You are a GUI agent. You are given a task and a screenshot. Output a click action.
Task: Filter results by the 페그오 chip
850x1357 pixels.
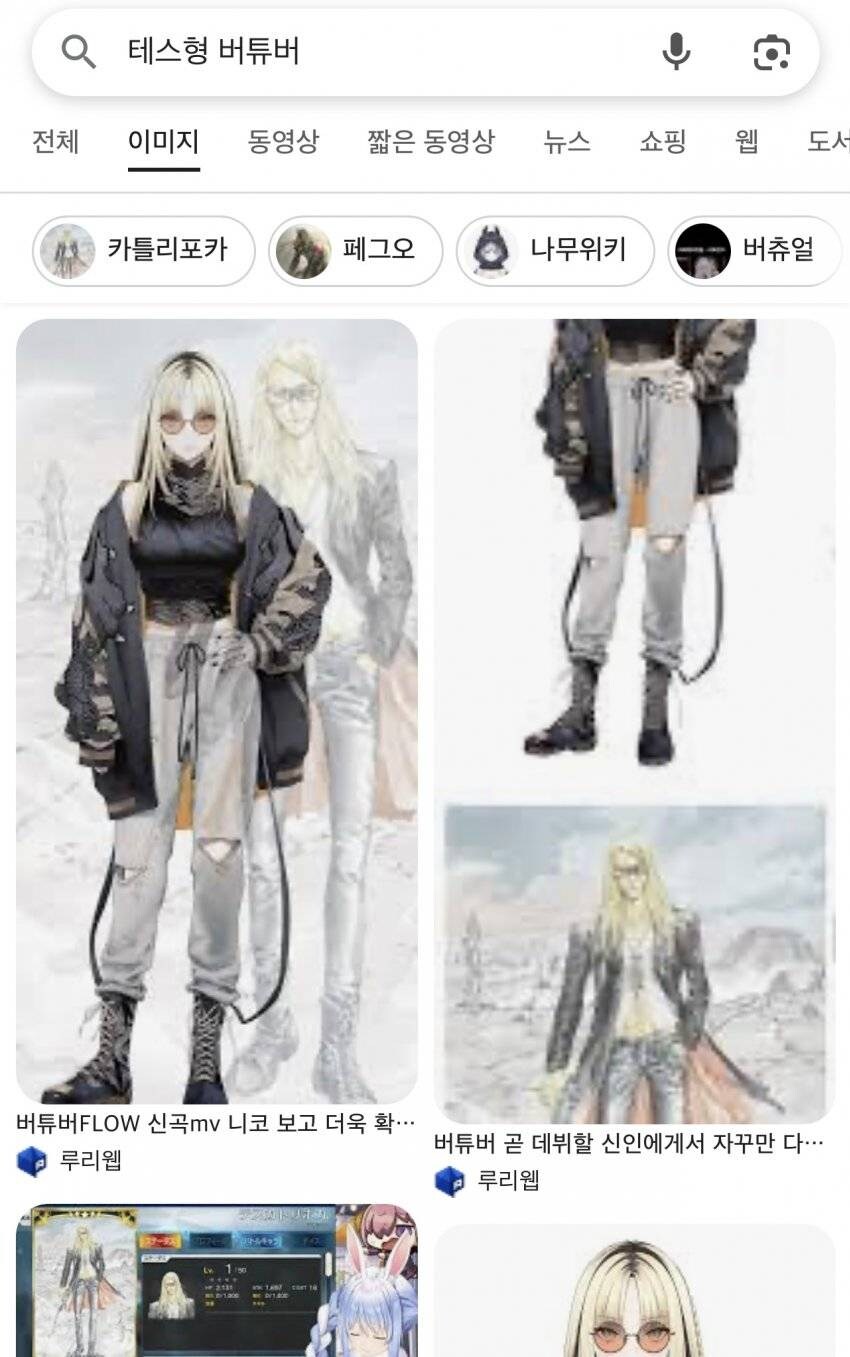(355, 250)
